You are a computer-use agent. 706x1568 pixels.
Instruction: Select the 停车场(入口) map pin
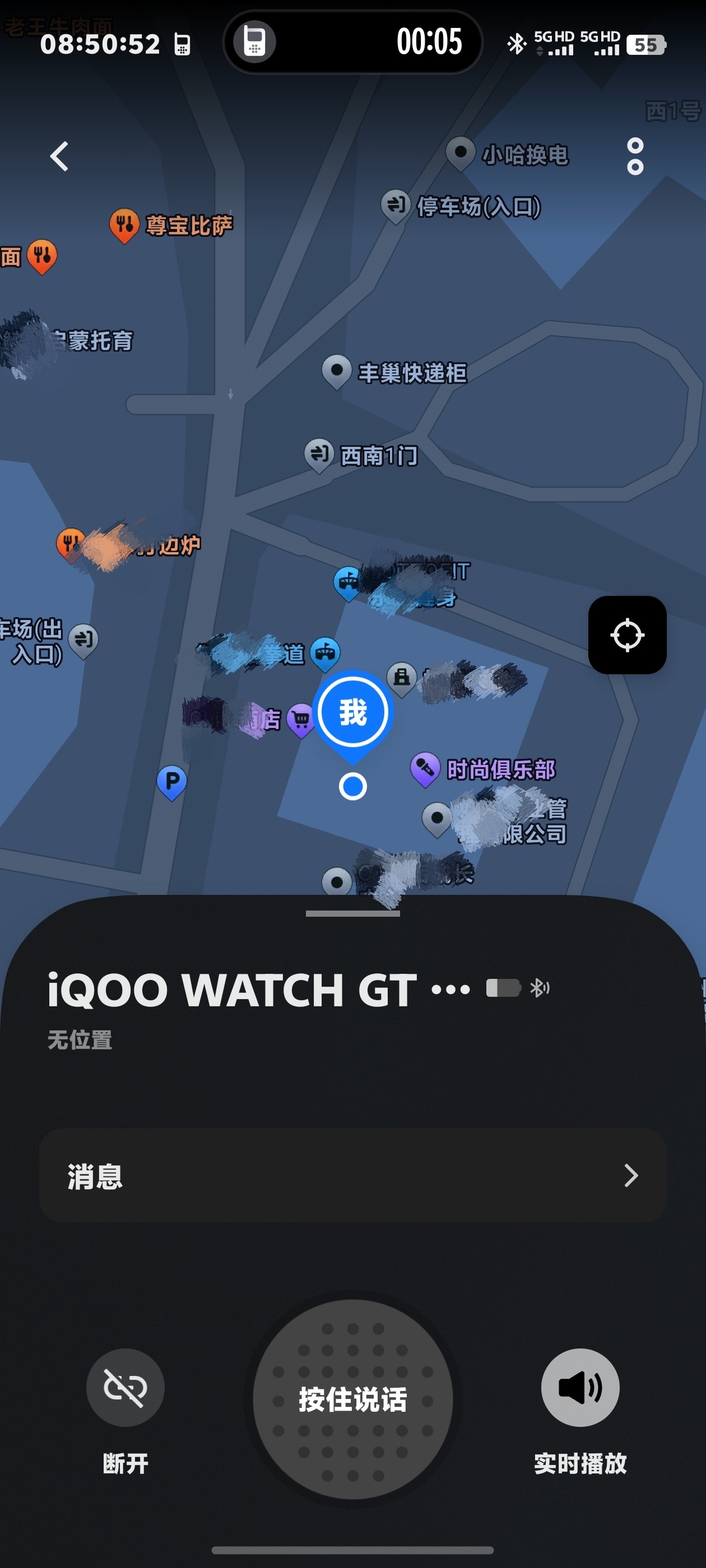[396, 204]
